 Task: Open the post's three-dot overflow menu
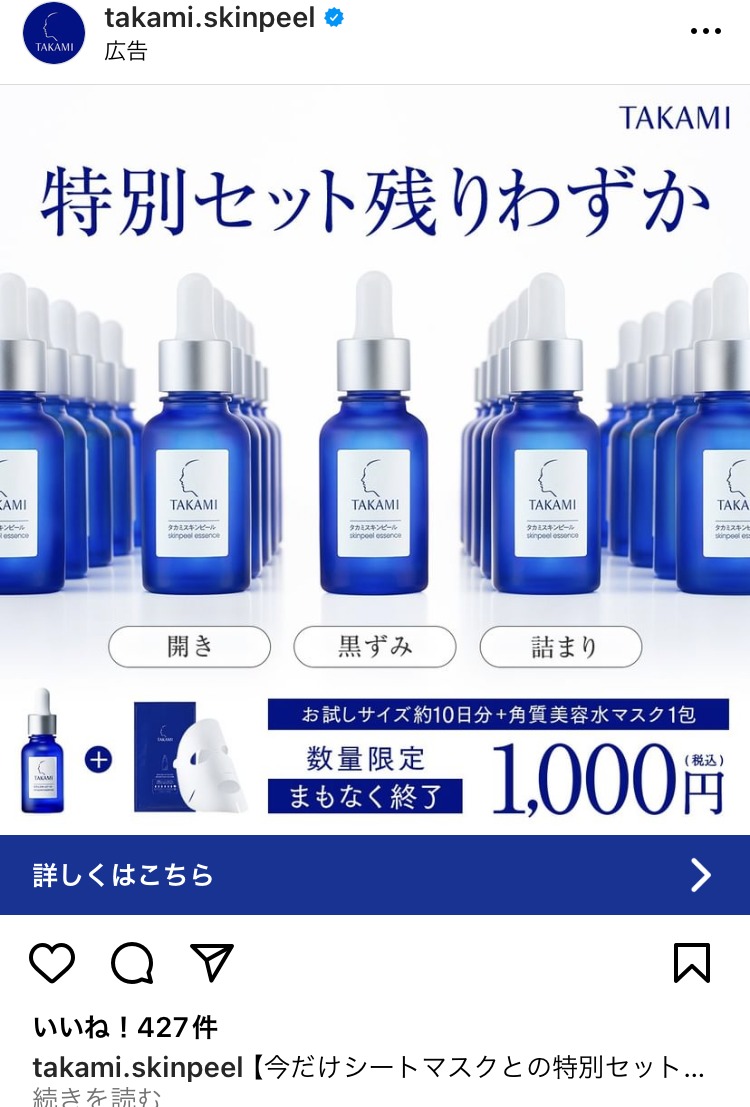705,32
